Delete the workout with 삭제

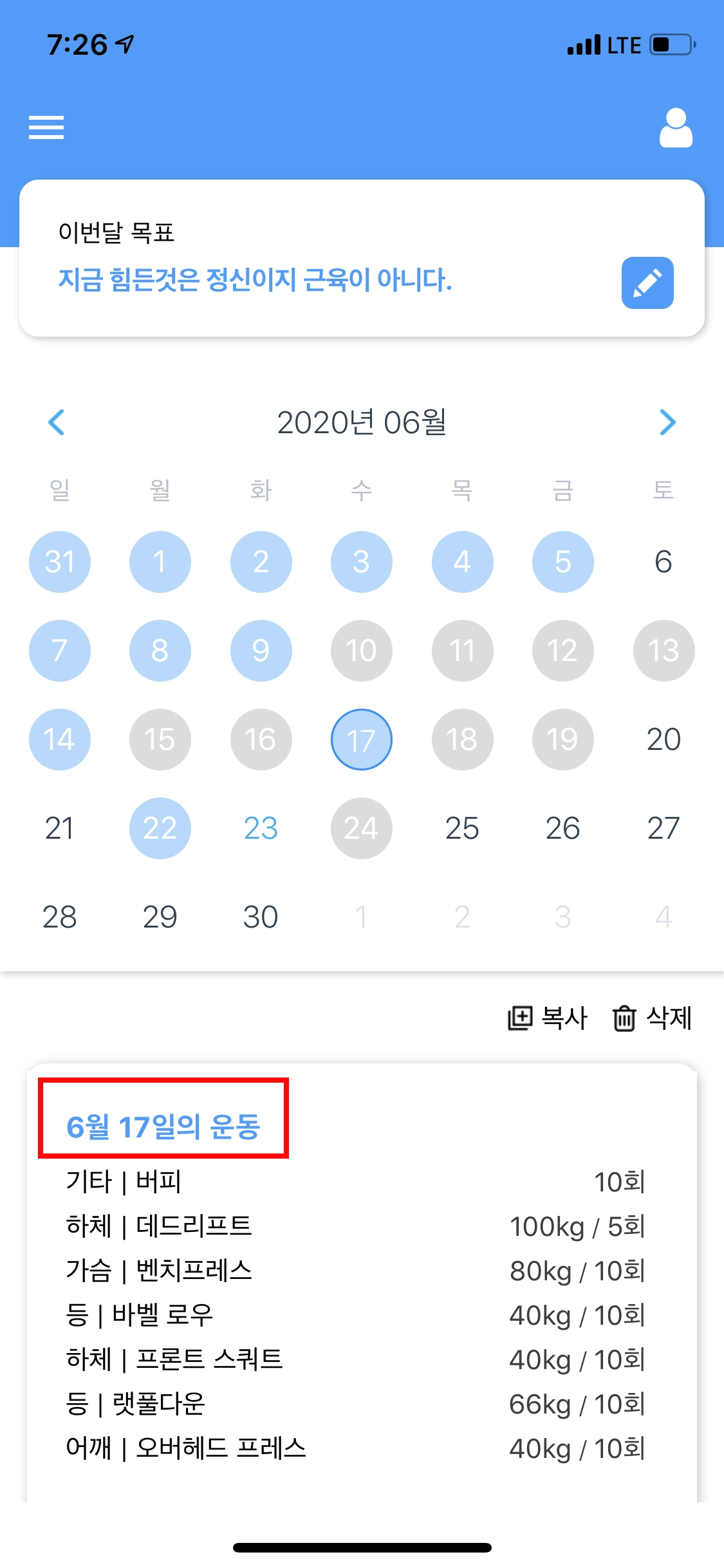[x=652, y=1018]
